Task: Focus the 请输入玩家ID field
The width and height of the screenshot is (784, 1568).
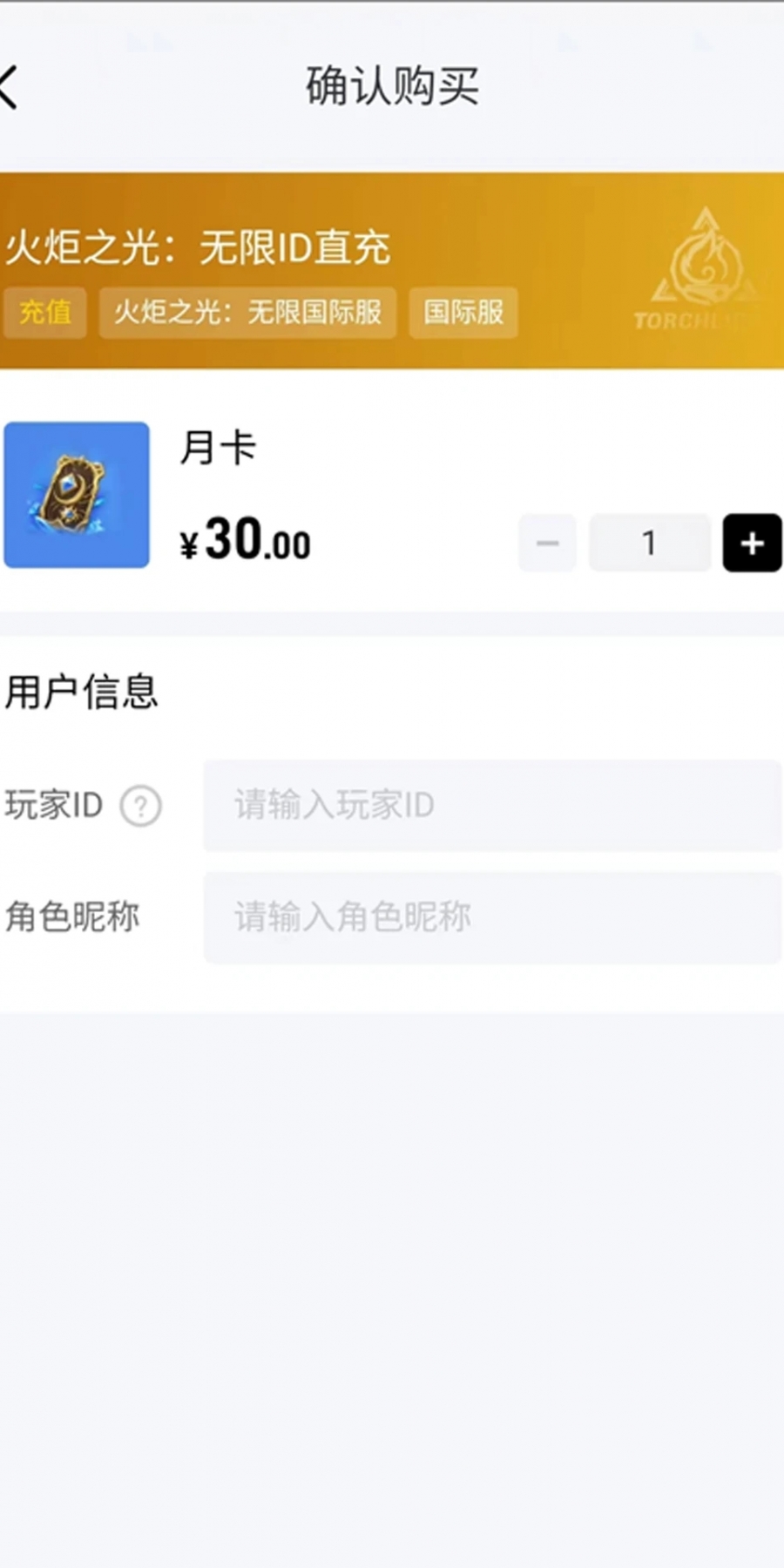Action: click(492, 806)
